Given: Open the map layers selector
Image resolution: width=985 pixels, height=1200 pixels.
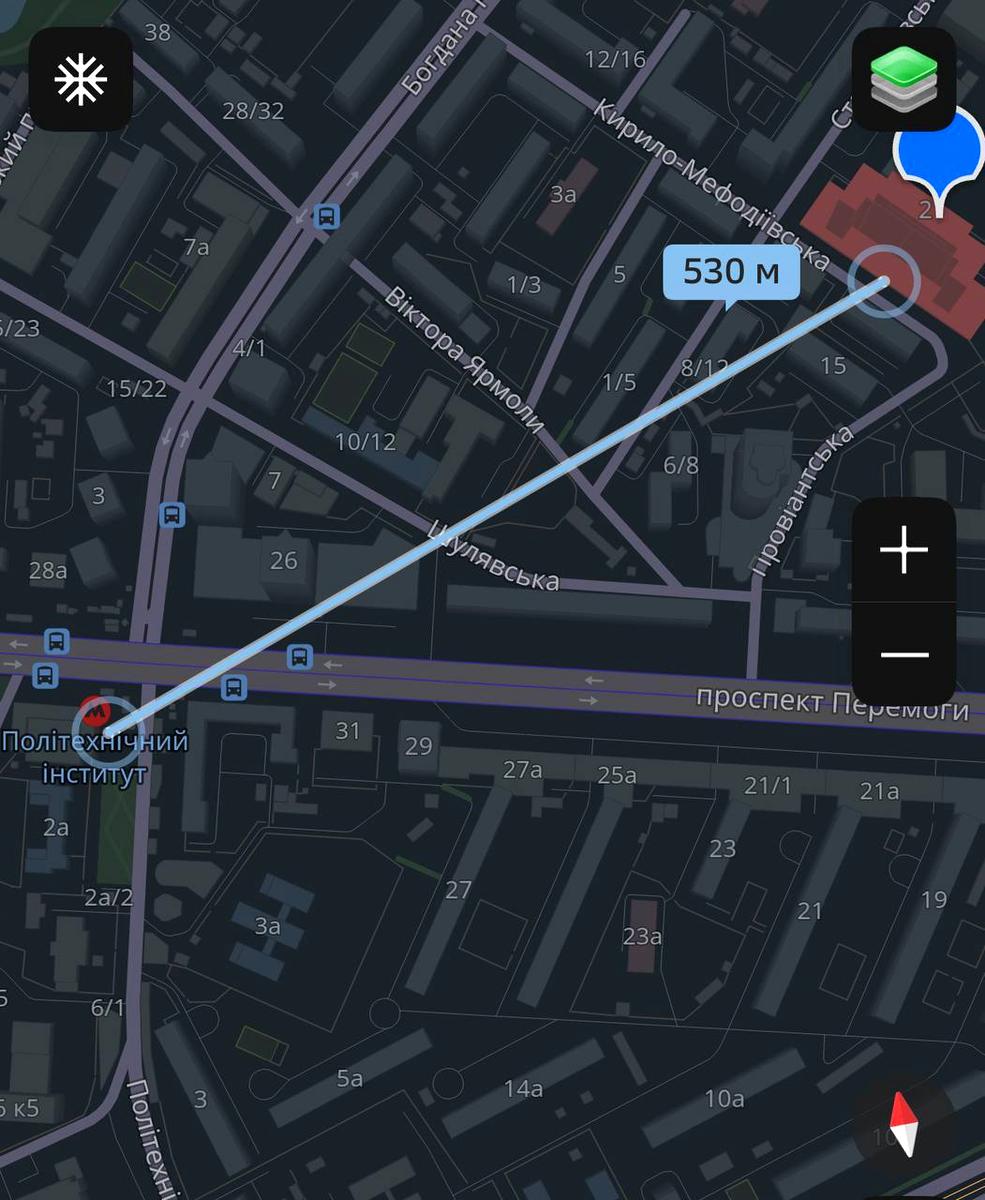Looking at the screenshot, I should pyautogui.click(x=904, y=79).
